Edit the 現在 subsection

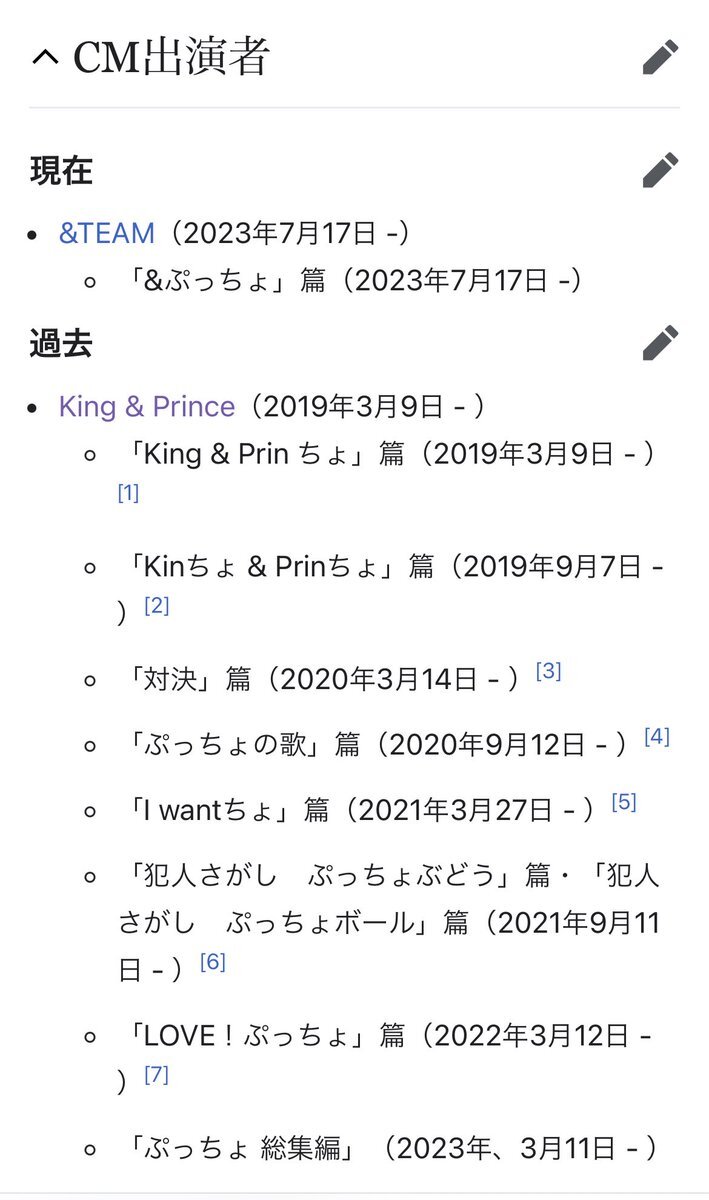tap(661, 170)
